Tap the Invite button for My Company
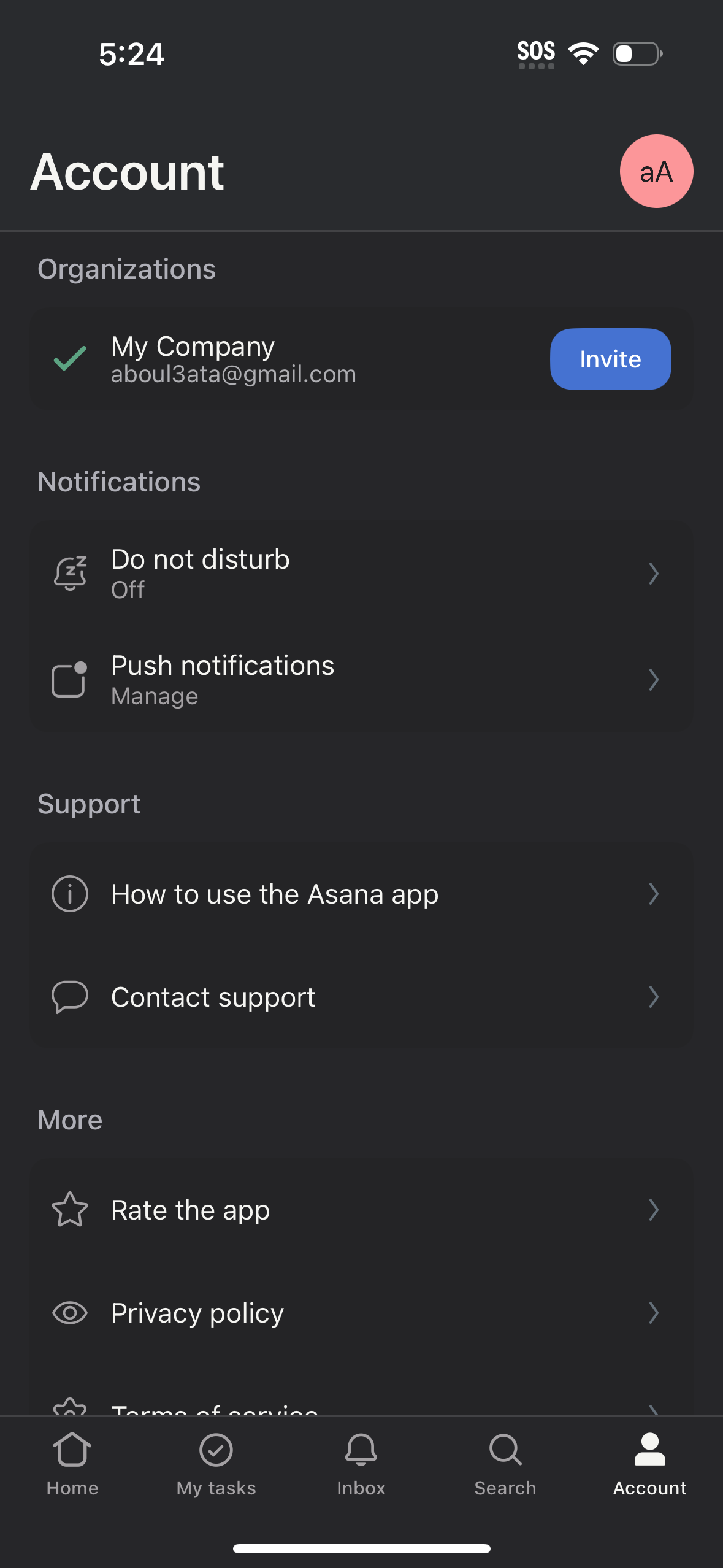Screen dimensions: 723x1568 click(610, 359)
